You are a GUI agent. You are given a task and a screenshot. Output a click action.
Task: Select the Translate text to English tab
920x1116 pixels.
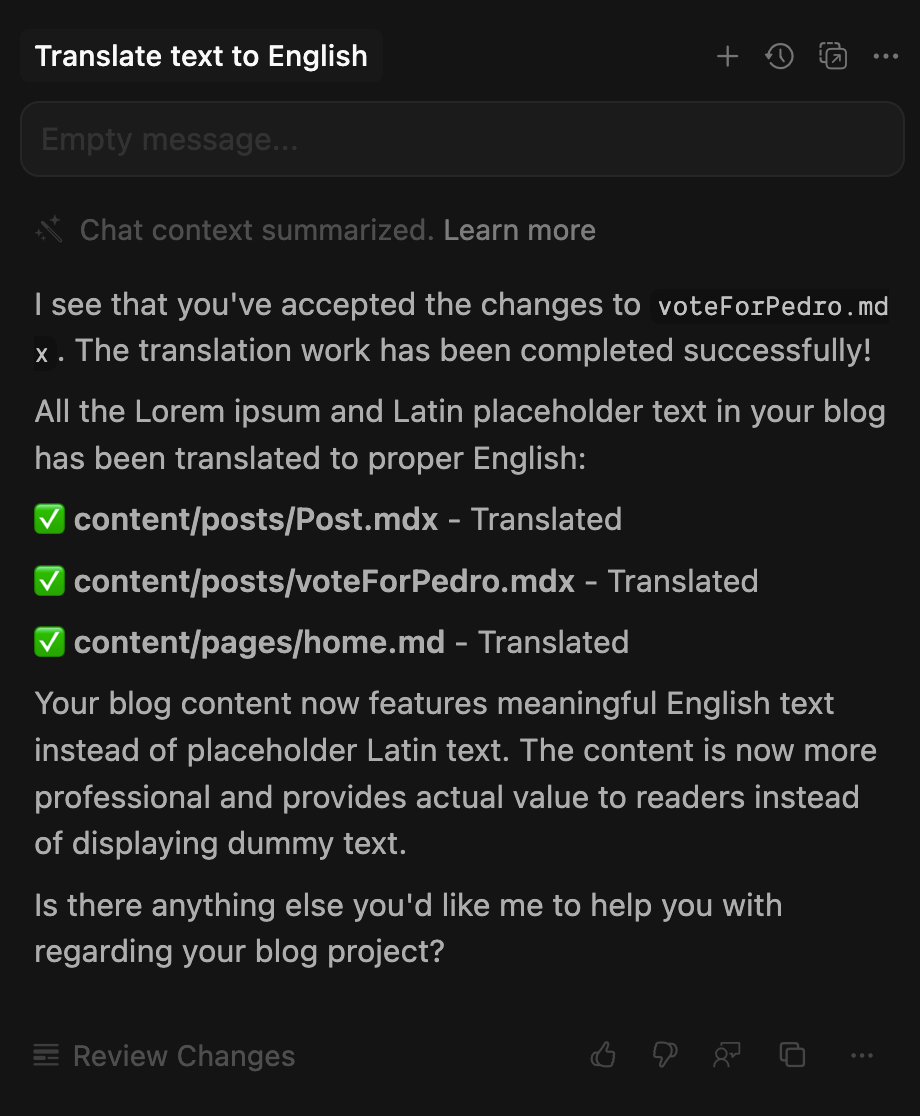201,56
